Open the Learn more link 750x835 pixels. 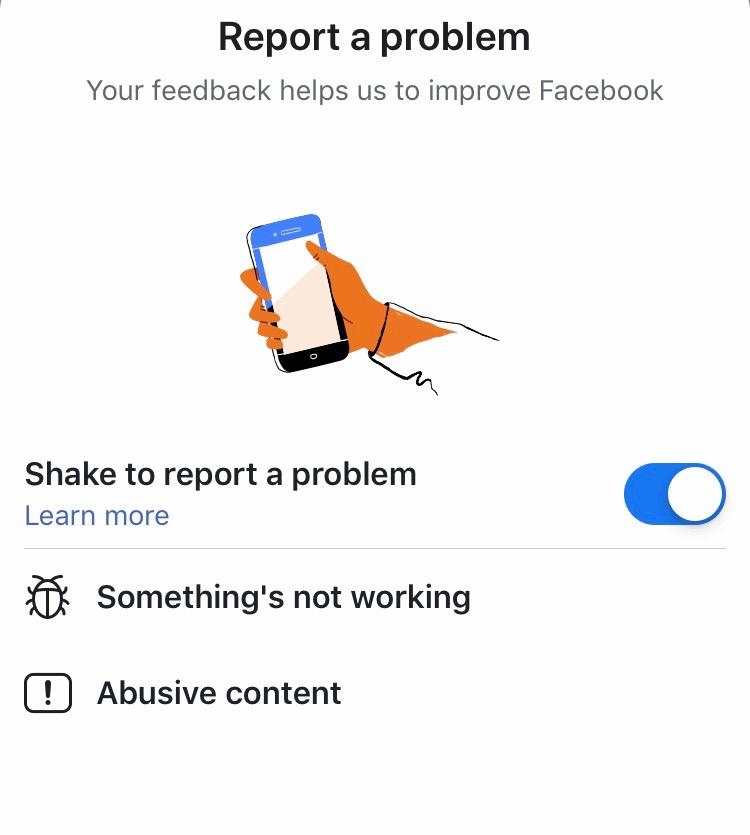(x=97, y=516)
